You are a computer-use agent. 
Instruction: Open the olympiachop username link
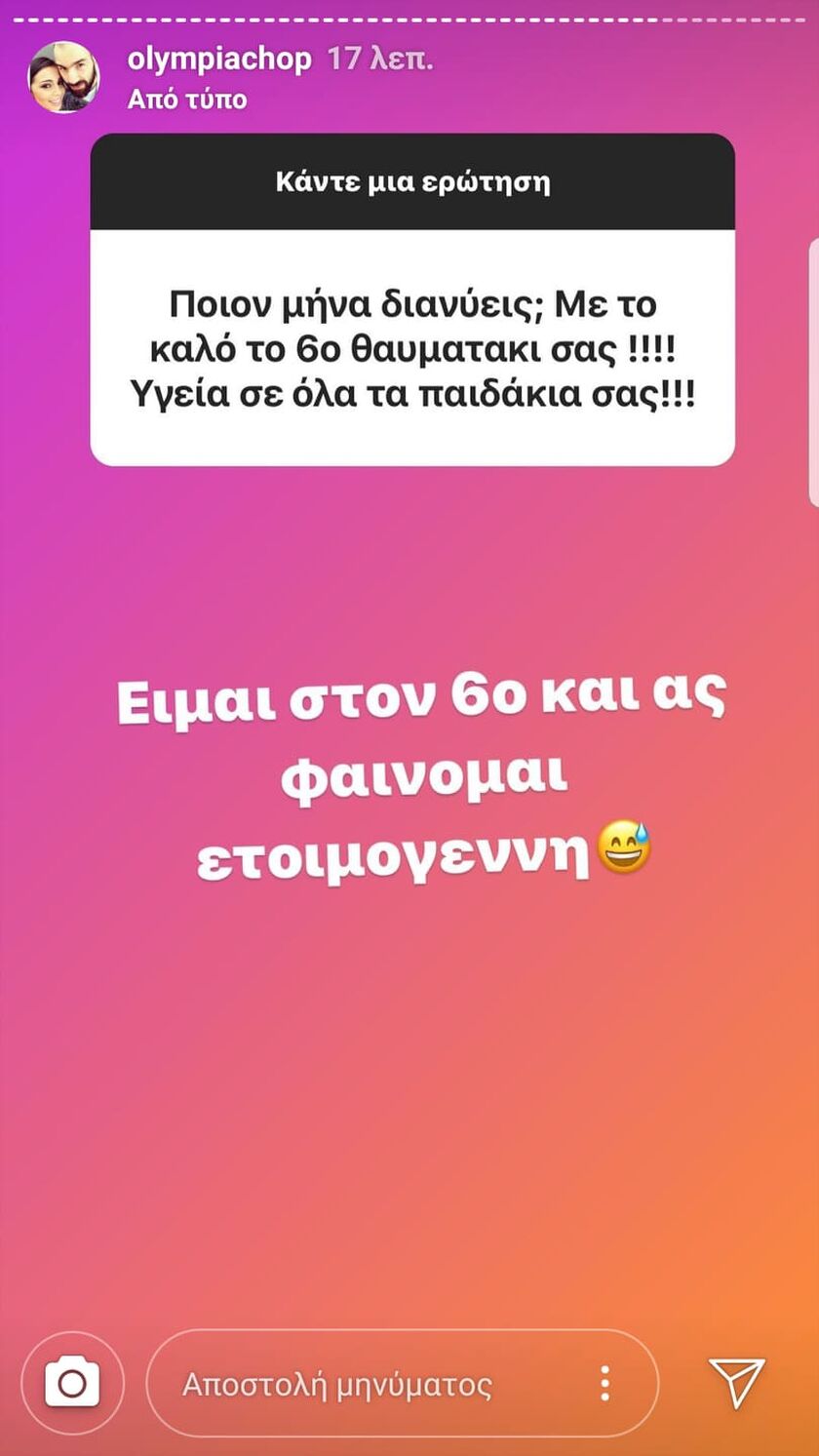(x=218, y=59)
